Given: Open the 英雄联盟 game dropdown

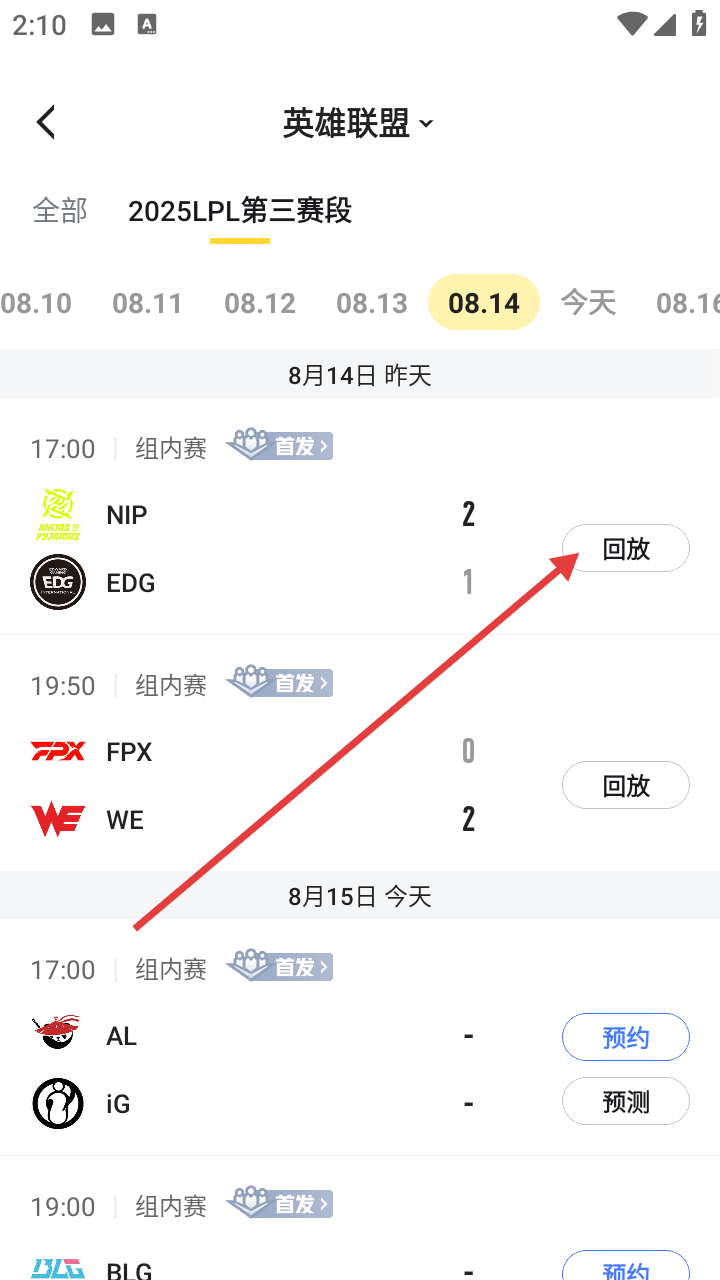Looking at the screenshot, I should pyautogui.click(x=358, y=123).
